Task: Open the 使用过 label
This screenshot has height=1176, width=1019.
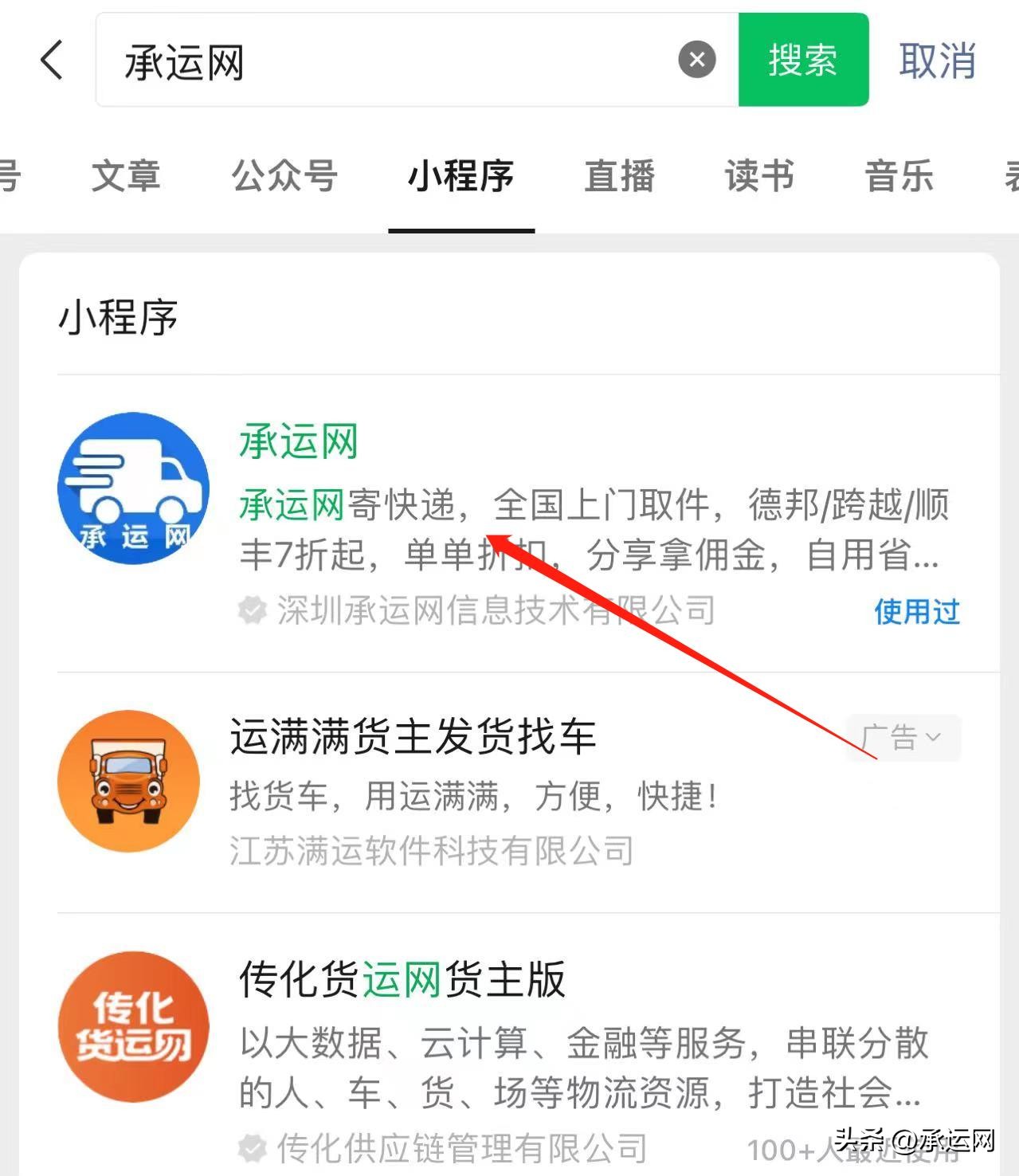Action: pyautogui.click(x=916, y=612)
